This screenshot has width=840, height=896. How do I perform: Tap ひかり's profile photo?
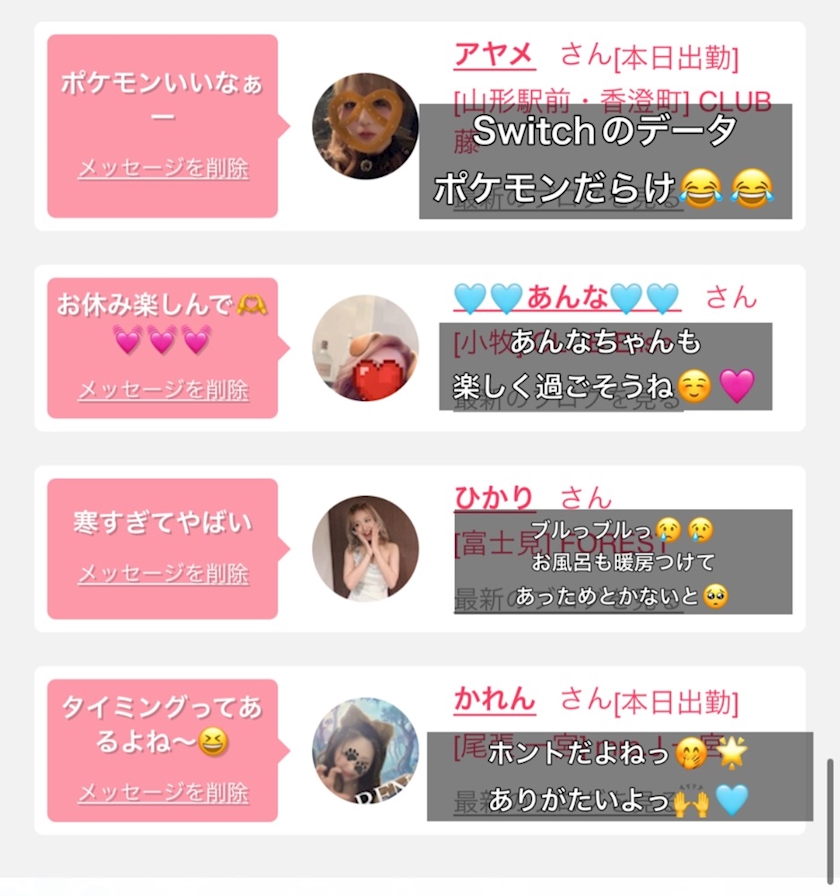(365, 549)
